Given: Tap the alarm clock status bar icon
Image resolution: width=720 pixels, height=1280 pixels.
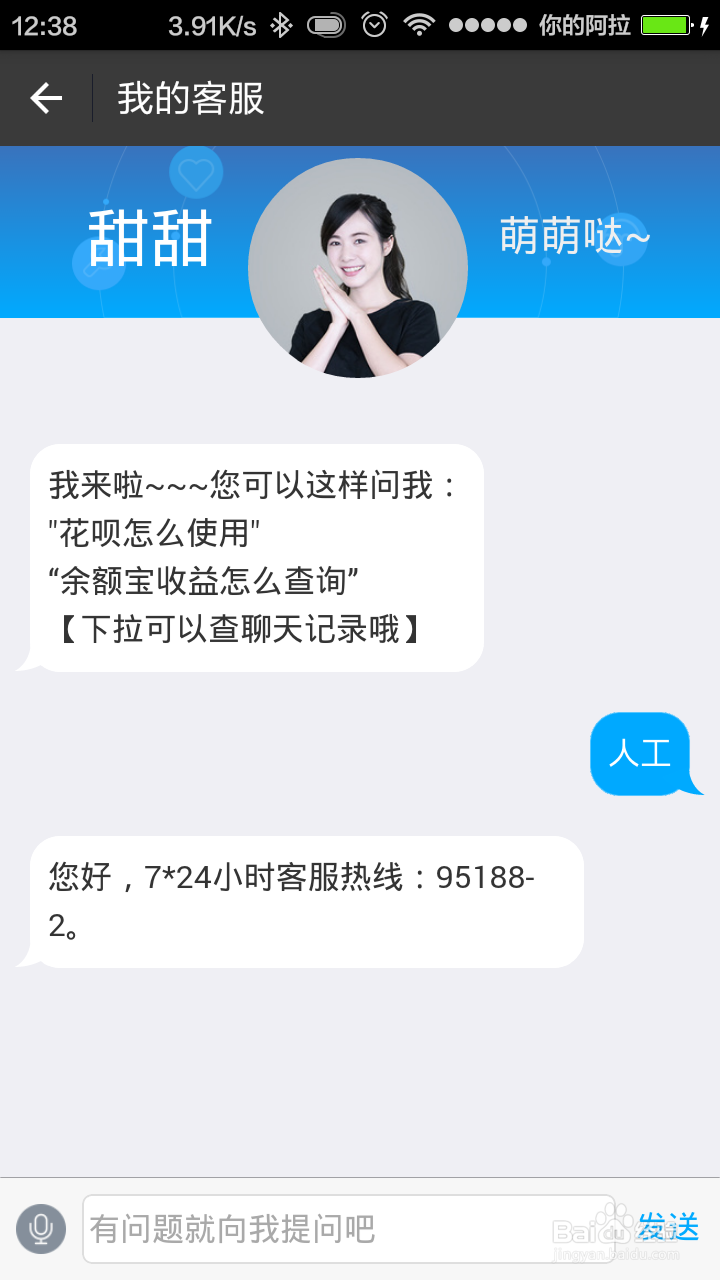Looking at the screenshot, I should [372, 24].
